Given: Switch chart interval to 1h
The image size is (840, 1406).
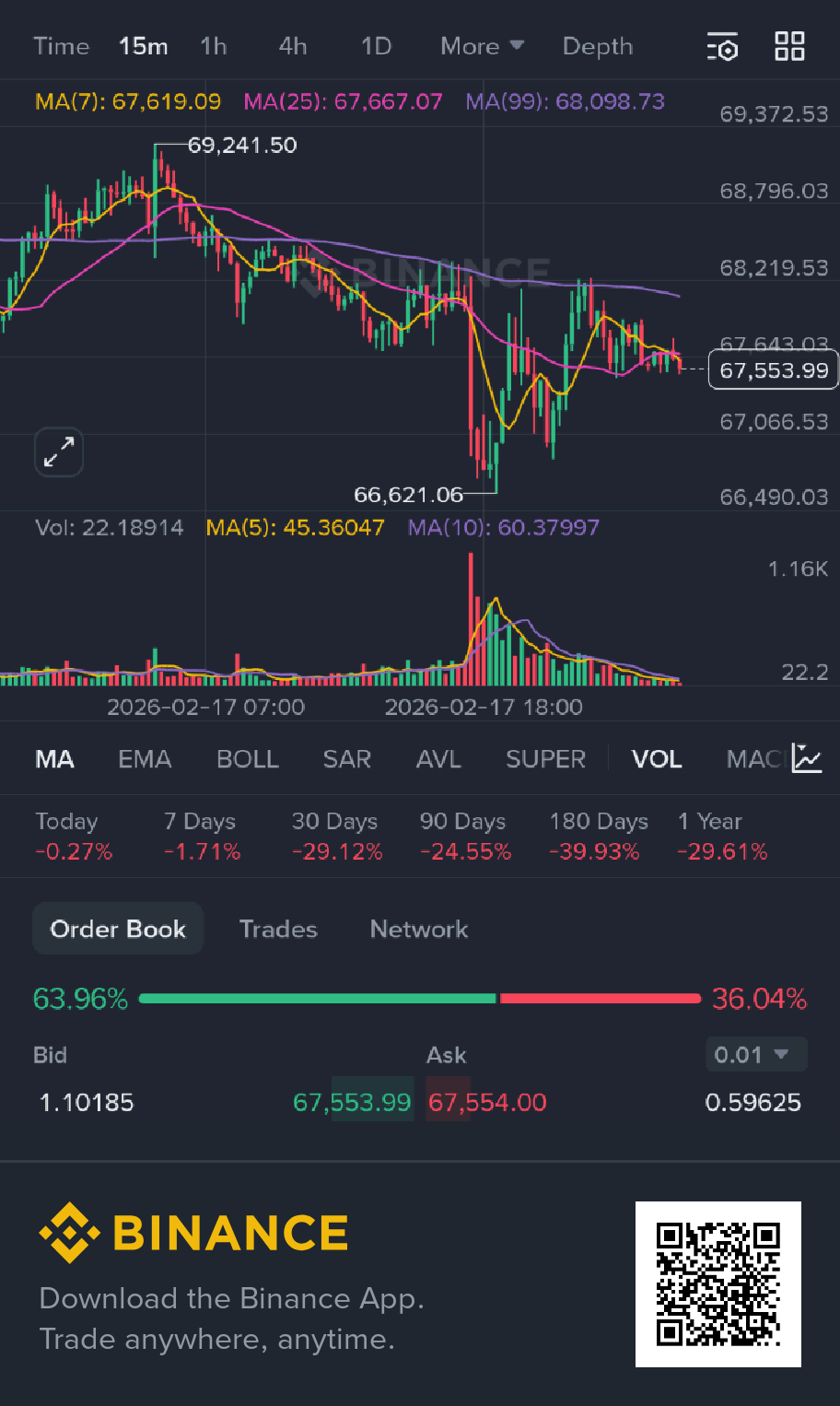Looking at the screenshot, I should 214,46.
